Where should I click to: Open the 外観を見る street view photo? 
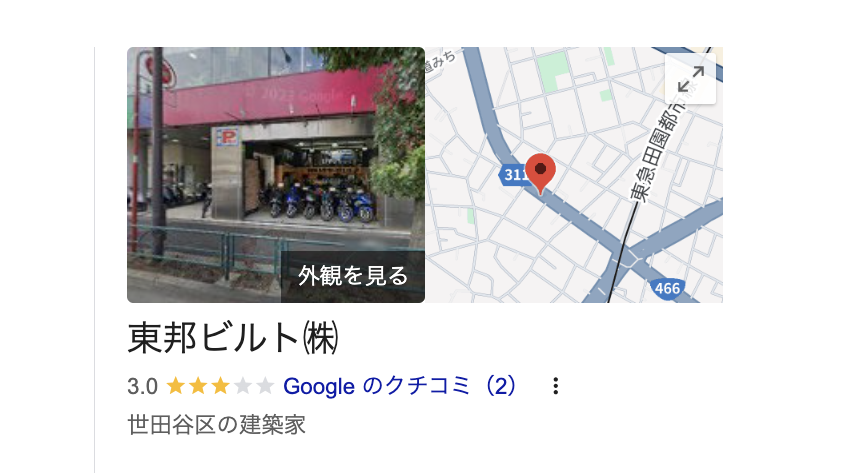(x=276, y=175)
